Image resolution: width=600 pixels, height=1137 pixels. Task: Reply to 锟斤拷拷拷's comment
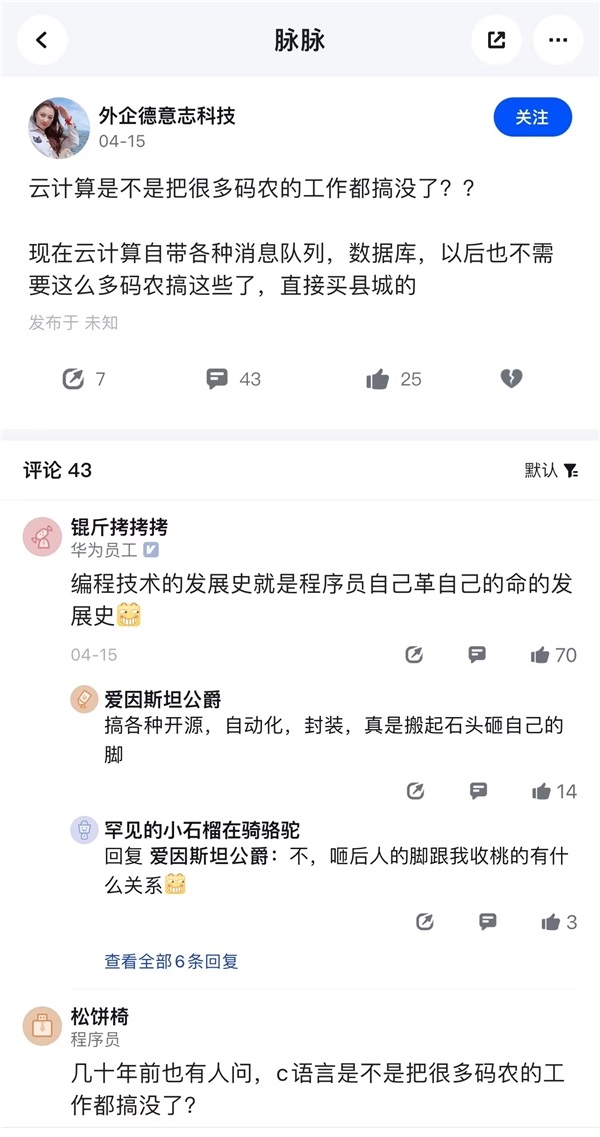click(x=477, y=655)
